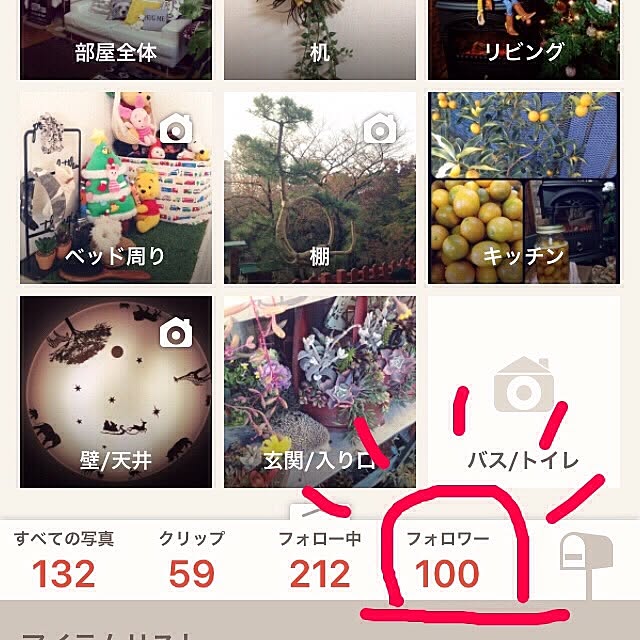This screenshot has width=640, height=640.
Task: Show すべての写真 with 132 photos
Action: (x=64, y=561)
